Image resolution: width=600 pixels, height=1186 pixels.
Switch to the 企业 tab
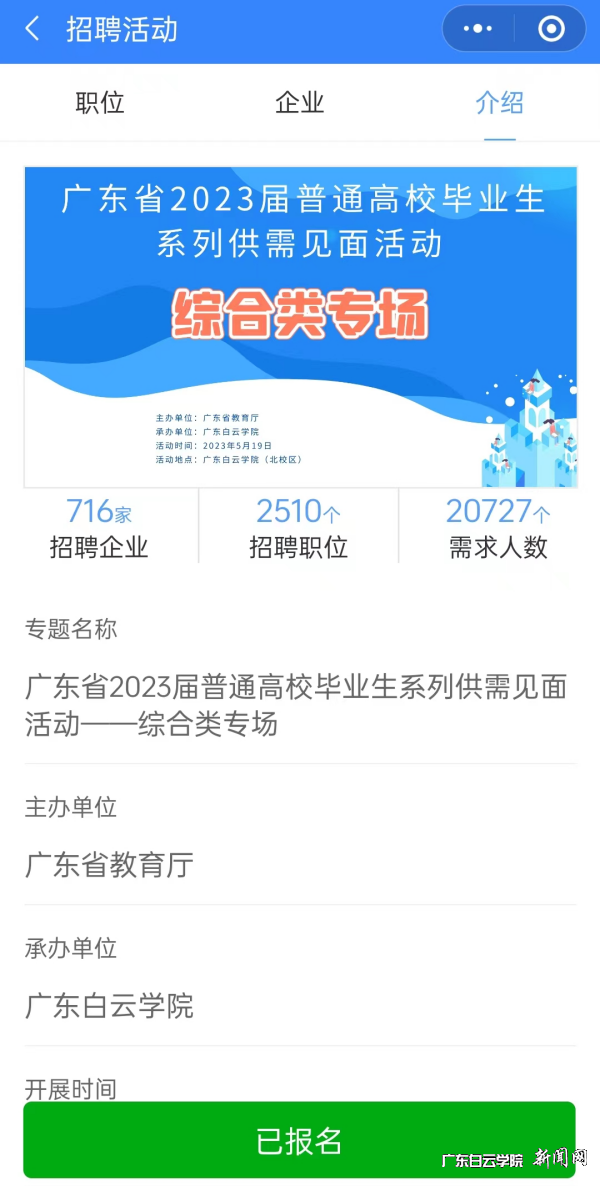click(x=300, y=103)
